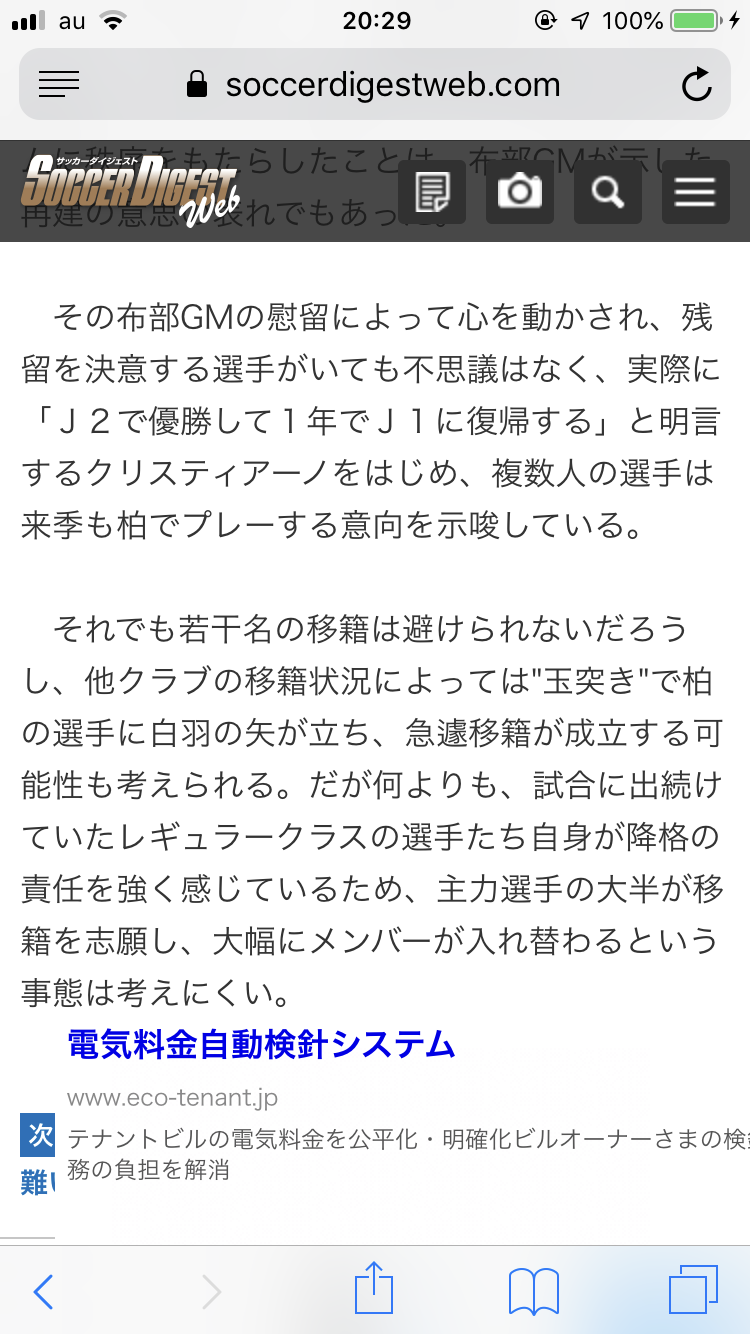Open the Safari reader view icon
Screen dimensions: 750x1334
[x=59, y=85]
